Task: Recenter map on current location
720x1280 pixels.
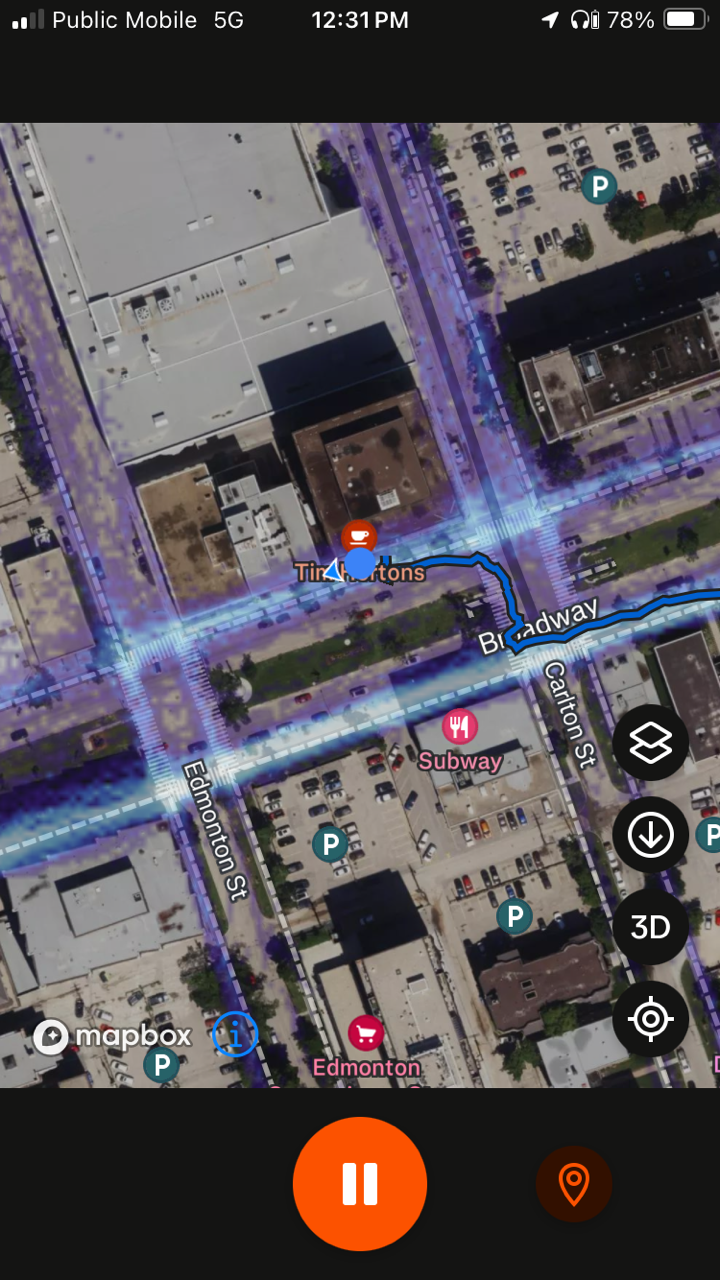Action: pos(650,1019)
